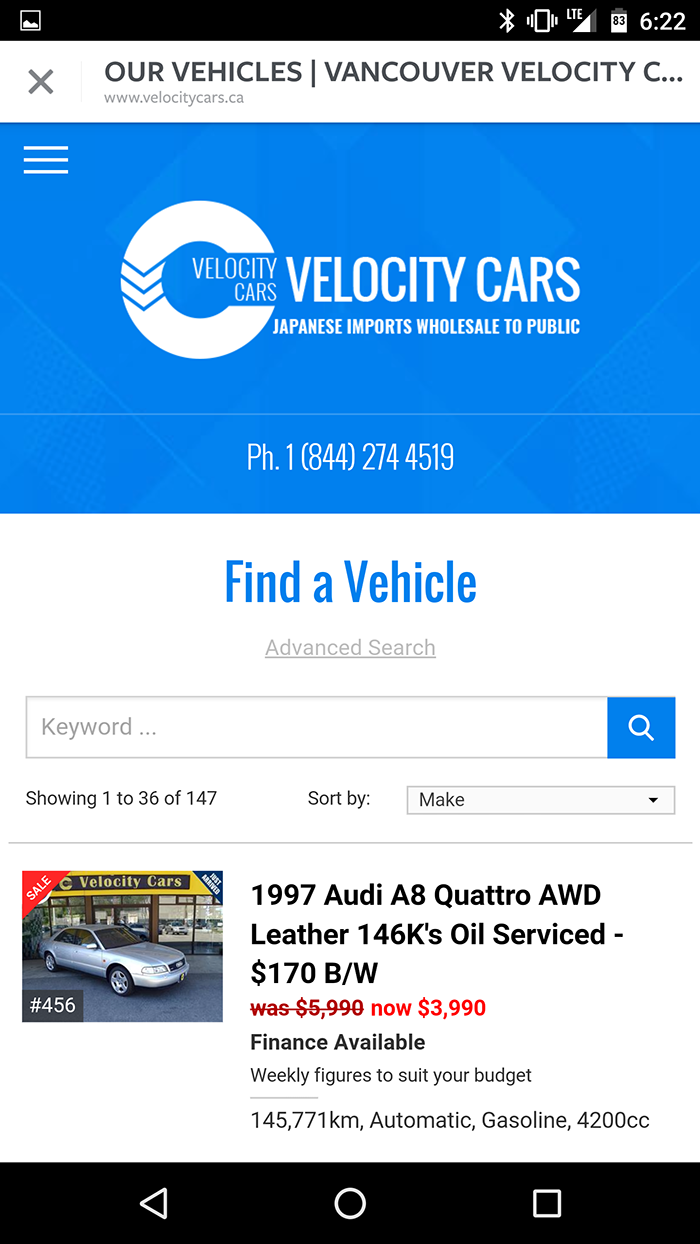The width and height of the screenshot is (700, 1244).
Task: Go back with the system back button
Action: pos(153,1203)
